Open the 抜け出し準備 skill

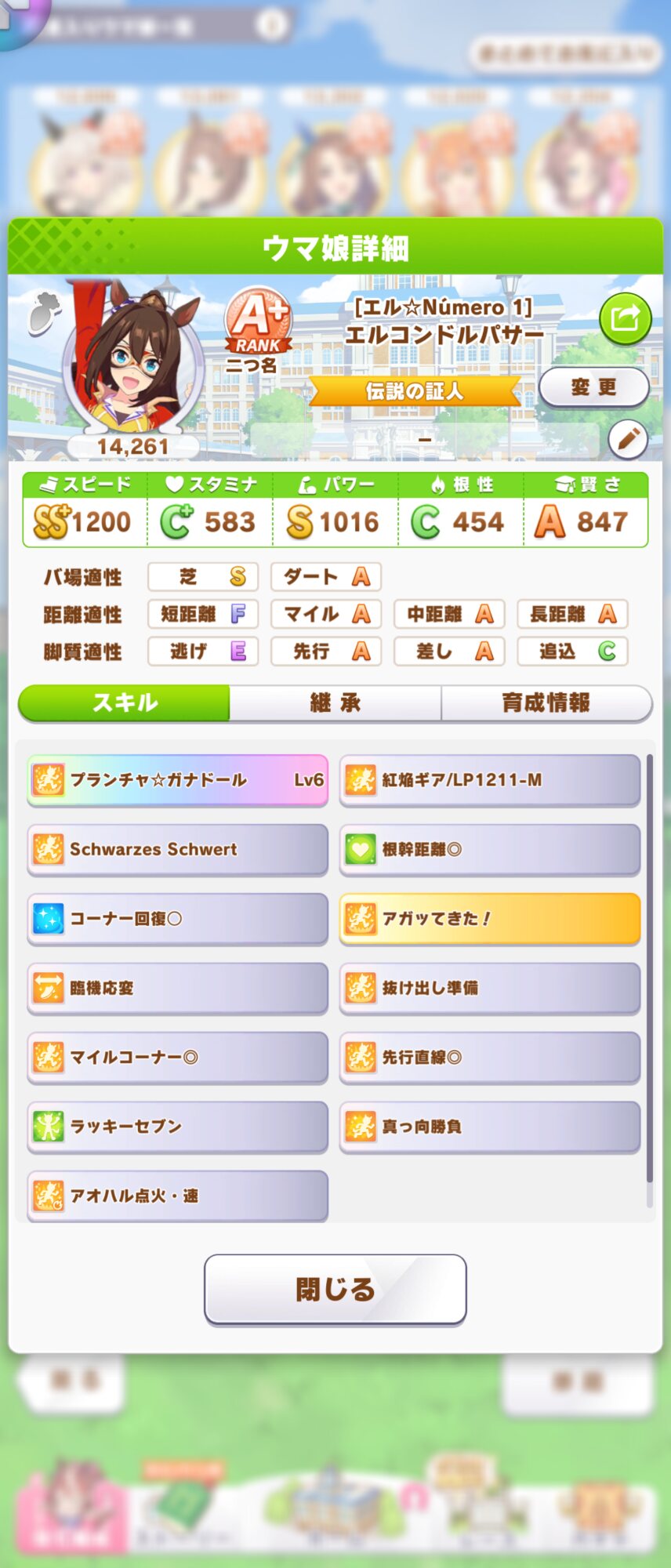click(489, 988)
